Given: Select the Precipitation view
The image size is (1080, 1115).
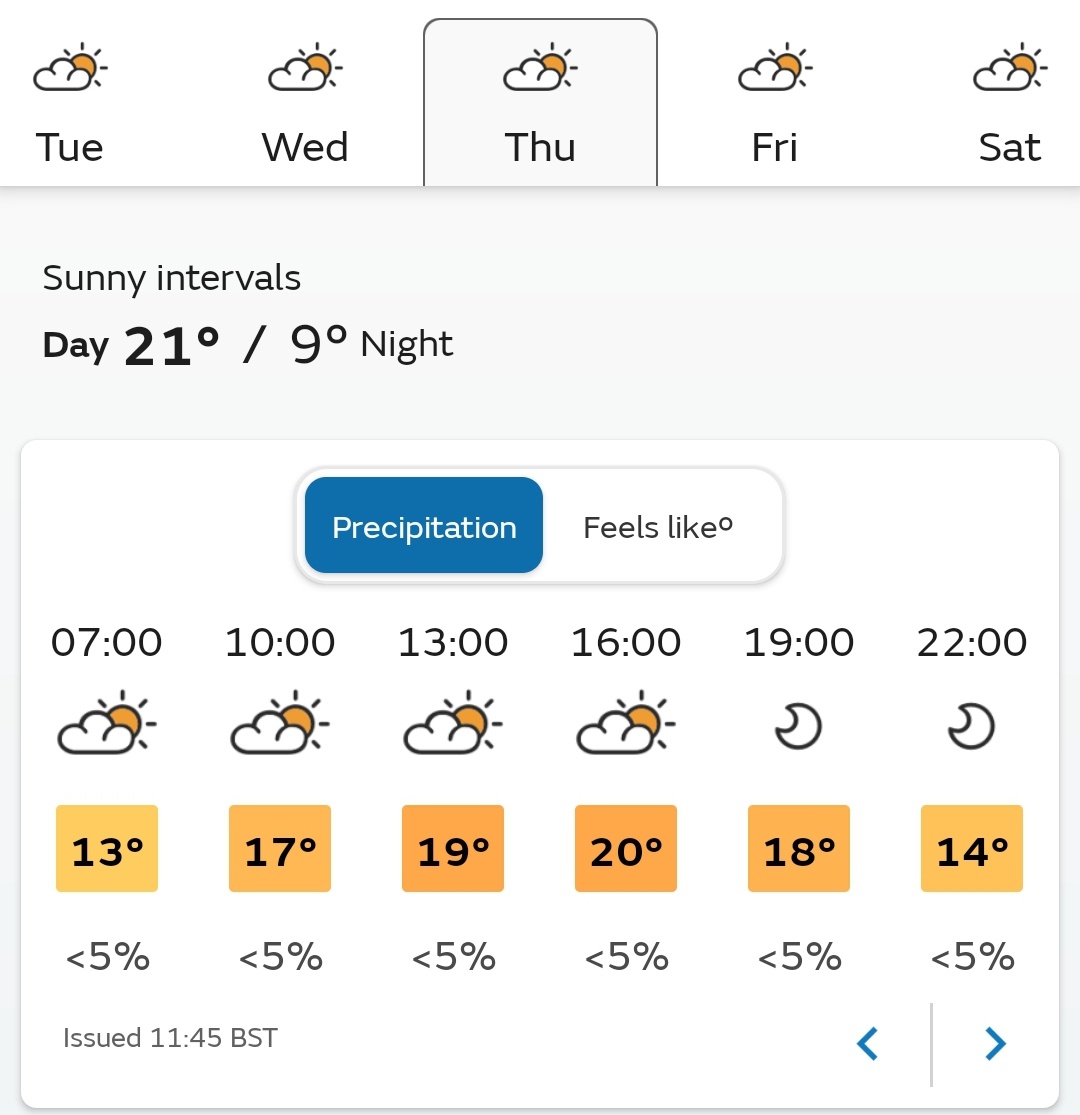Looking at the screenshot, I should [x=424, y=526].
